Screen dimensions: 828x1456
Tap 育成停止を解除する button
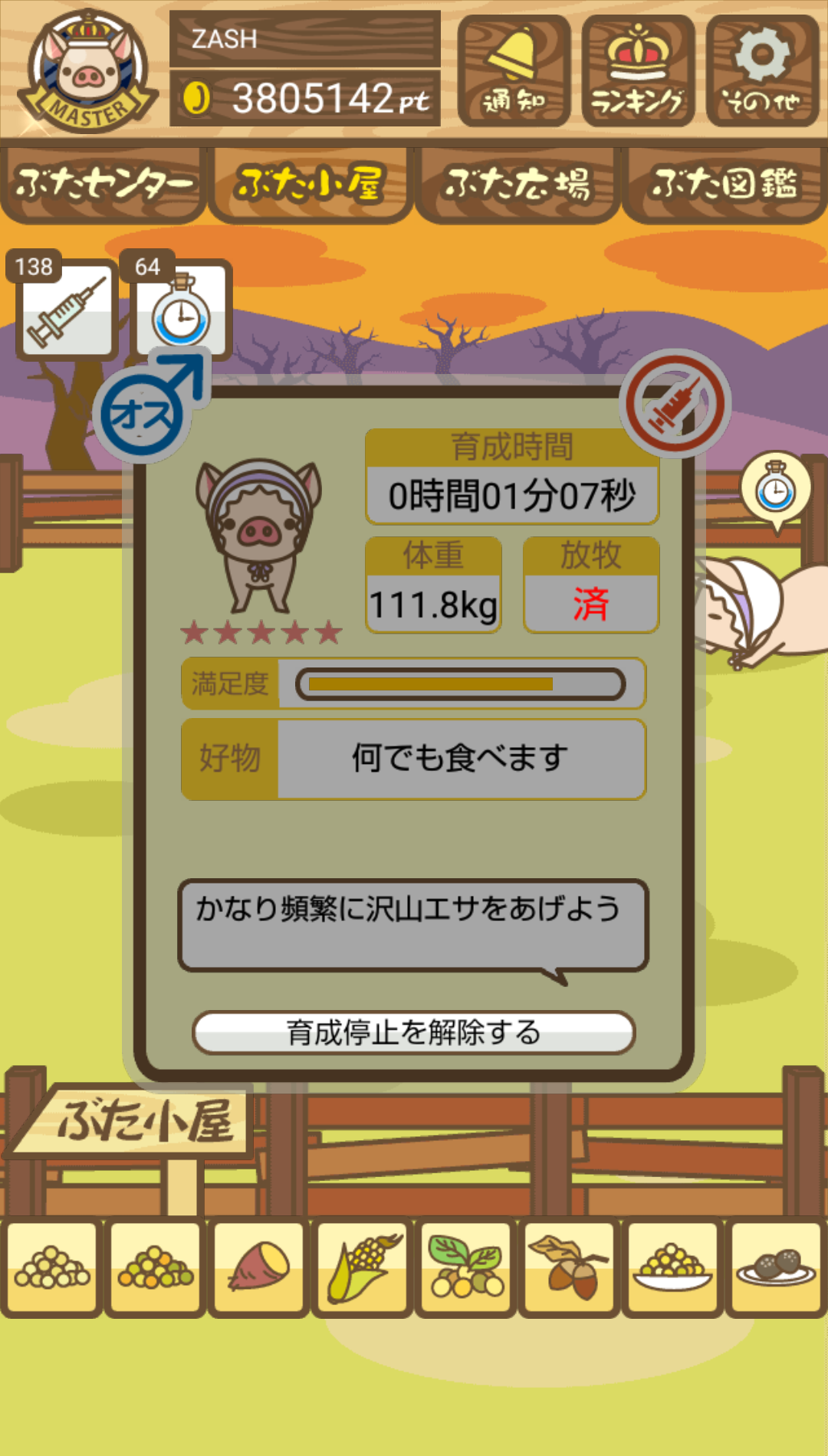tap(414, 1032)
